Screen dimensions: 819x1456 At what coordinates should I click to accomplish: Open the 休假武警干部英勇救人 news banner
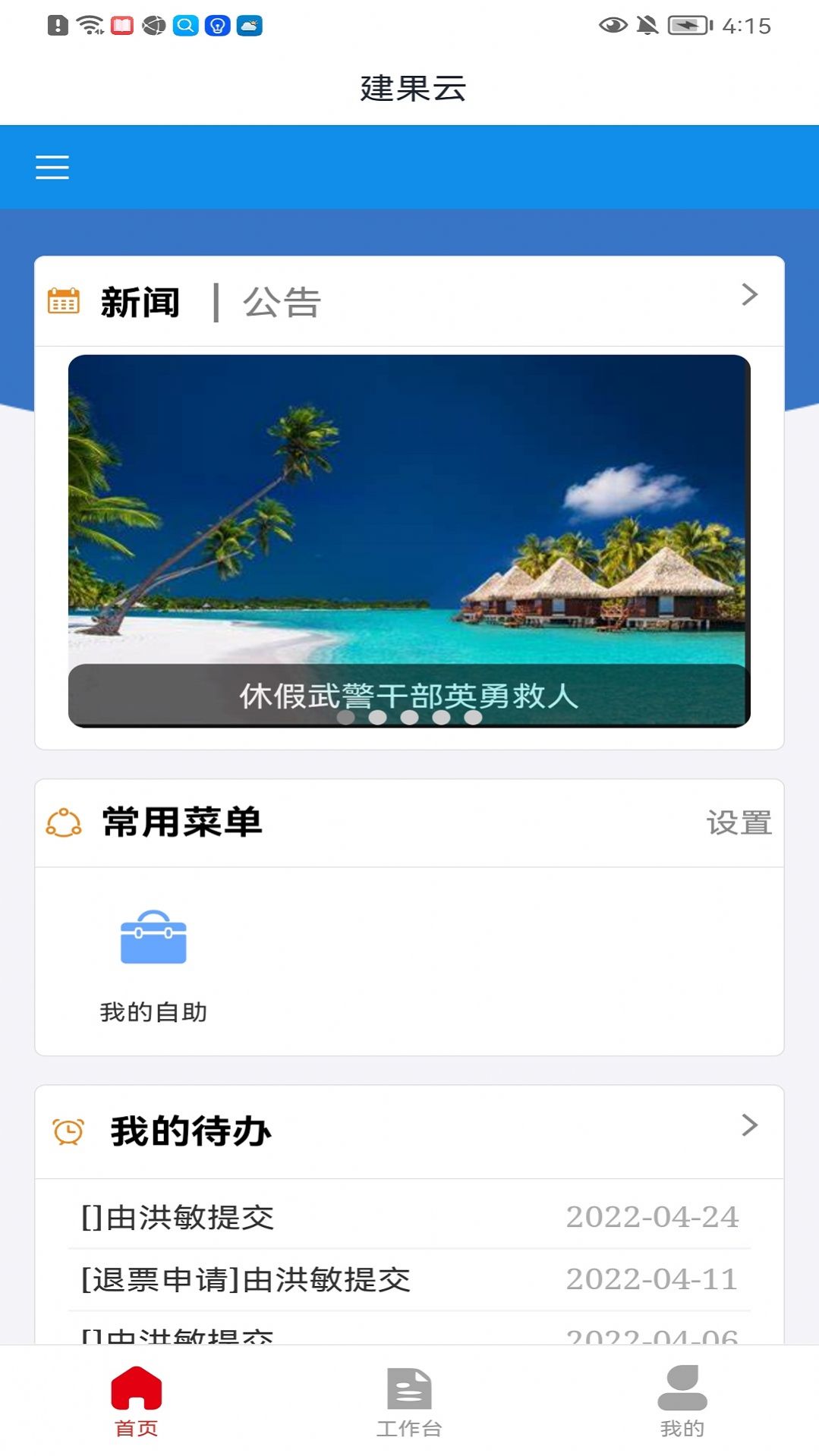[409, 540]
